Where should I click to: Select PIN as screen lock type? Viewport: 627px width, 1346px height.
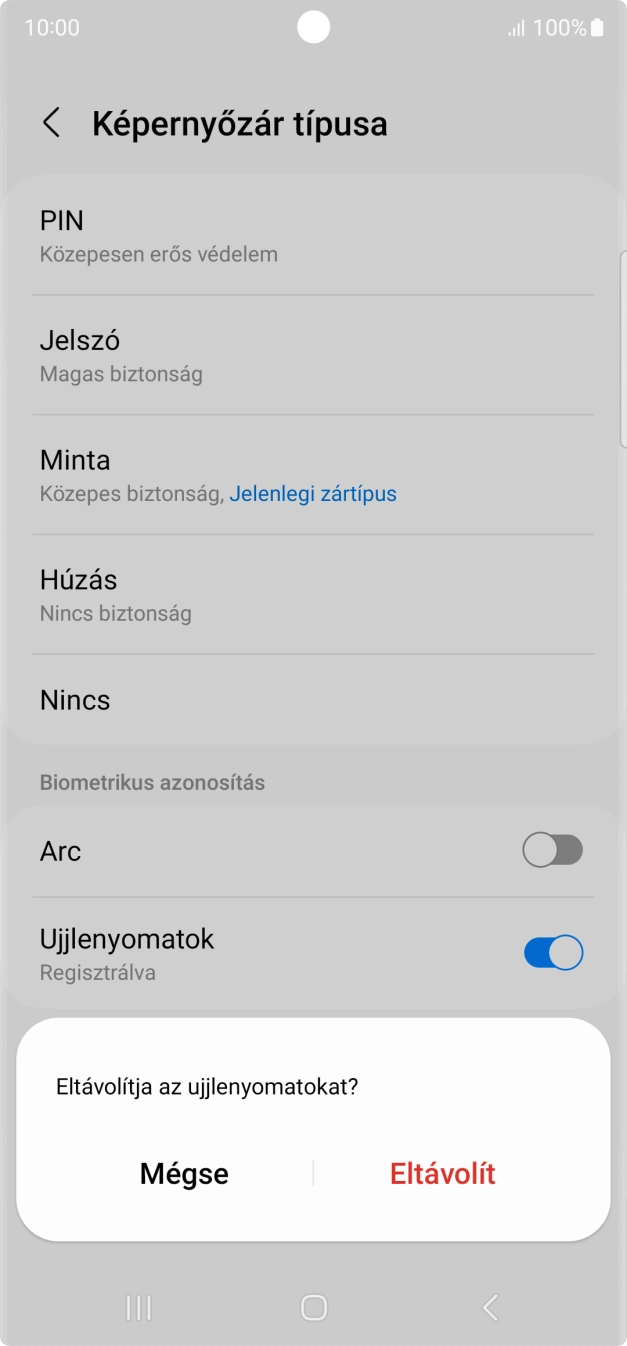[313, 235]
